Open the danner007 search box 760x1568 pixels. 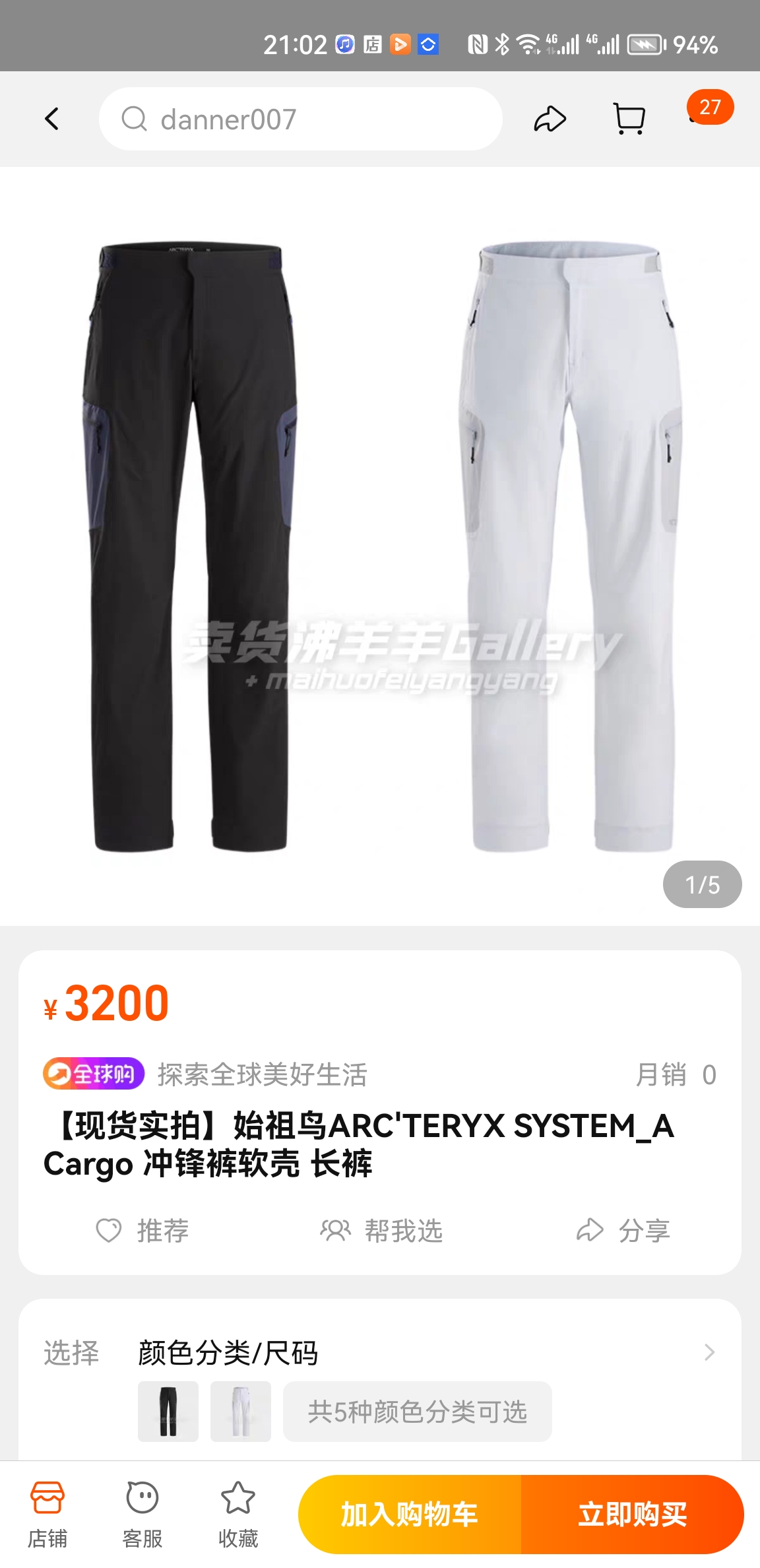click(x=300, y=119)
